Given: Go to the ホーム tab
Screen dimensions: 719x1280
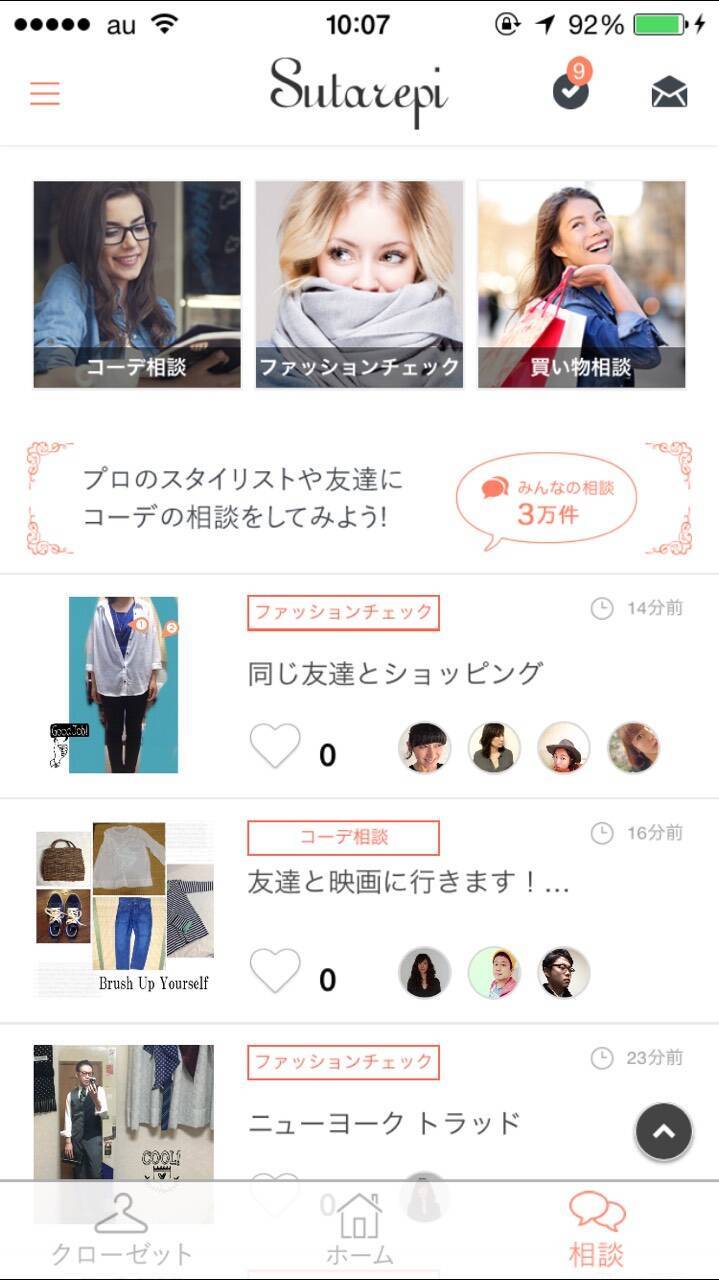Looking at the screenshot, I should (x=359, y=1232).
